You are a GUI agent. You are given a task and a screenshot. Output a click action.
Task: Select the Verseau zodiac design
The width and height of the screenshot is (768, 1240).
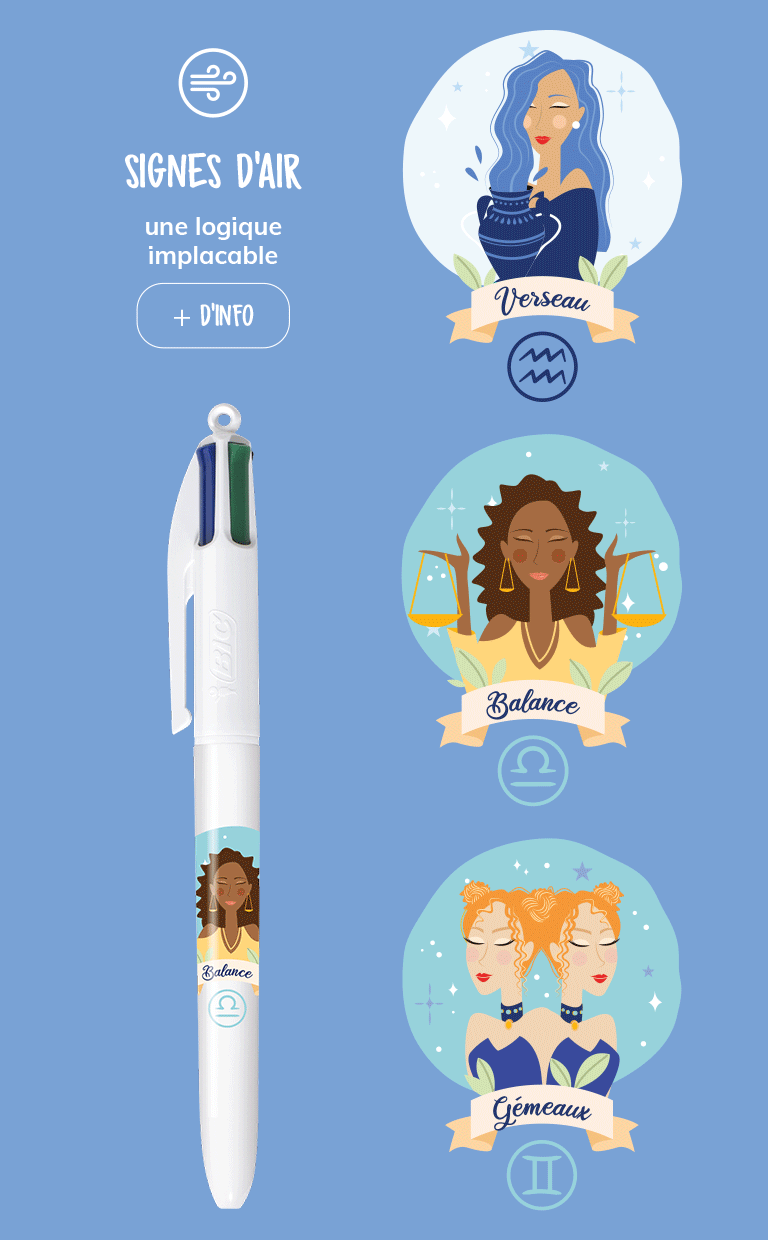[542, 190]
